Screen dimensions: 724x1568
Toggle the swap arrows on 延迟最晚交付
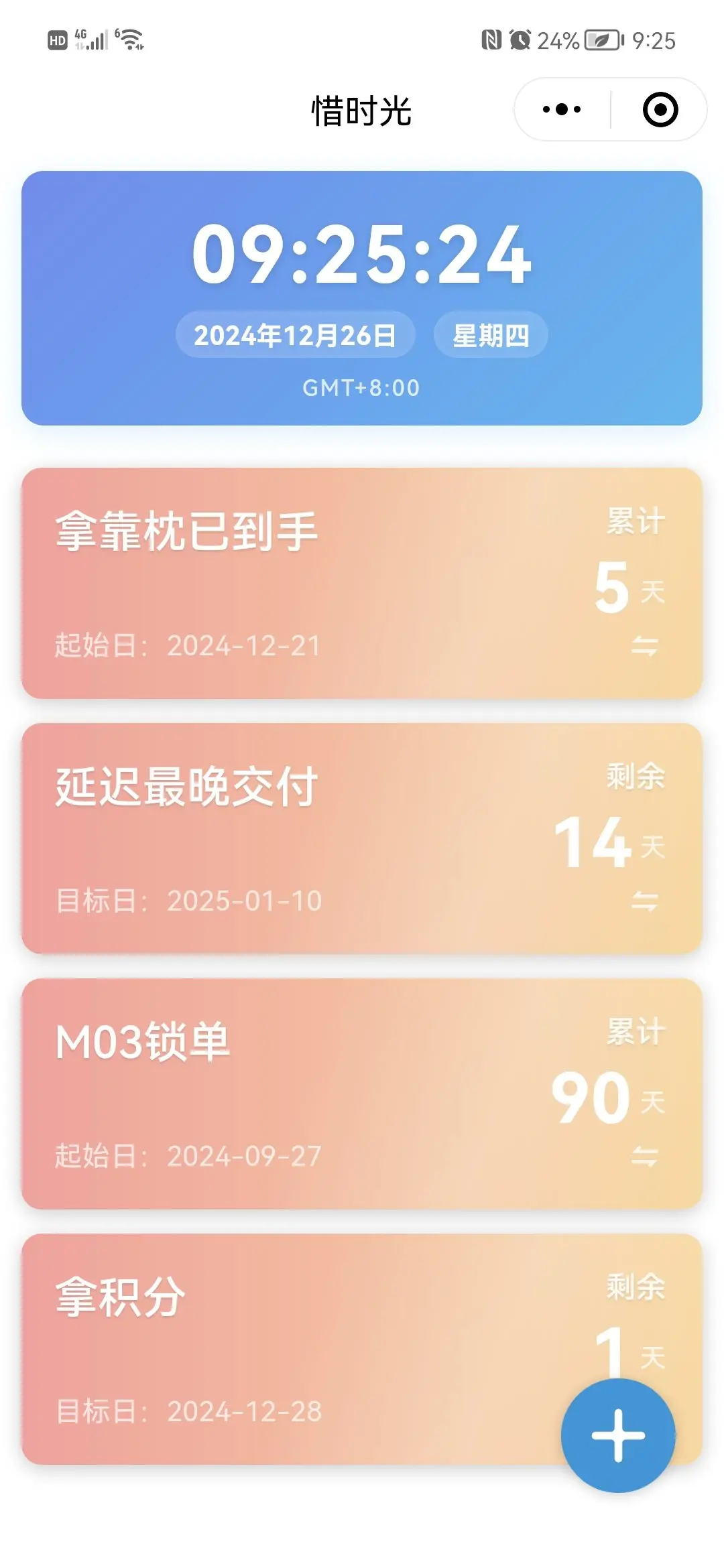tap(644, 901)
